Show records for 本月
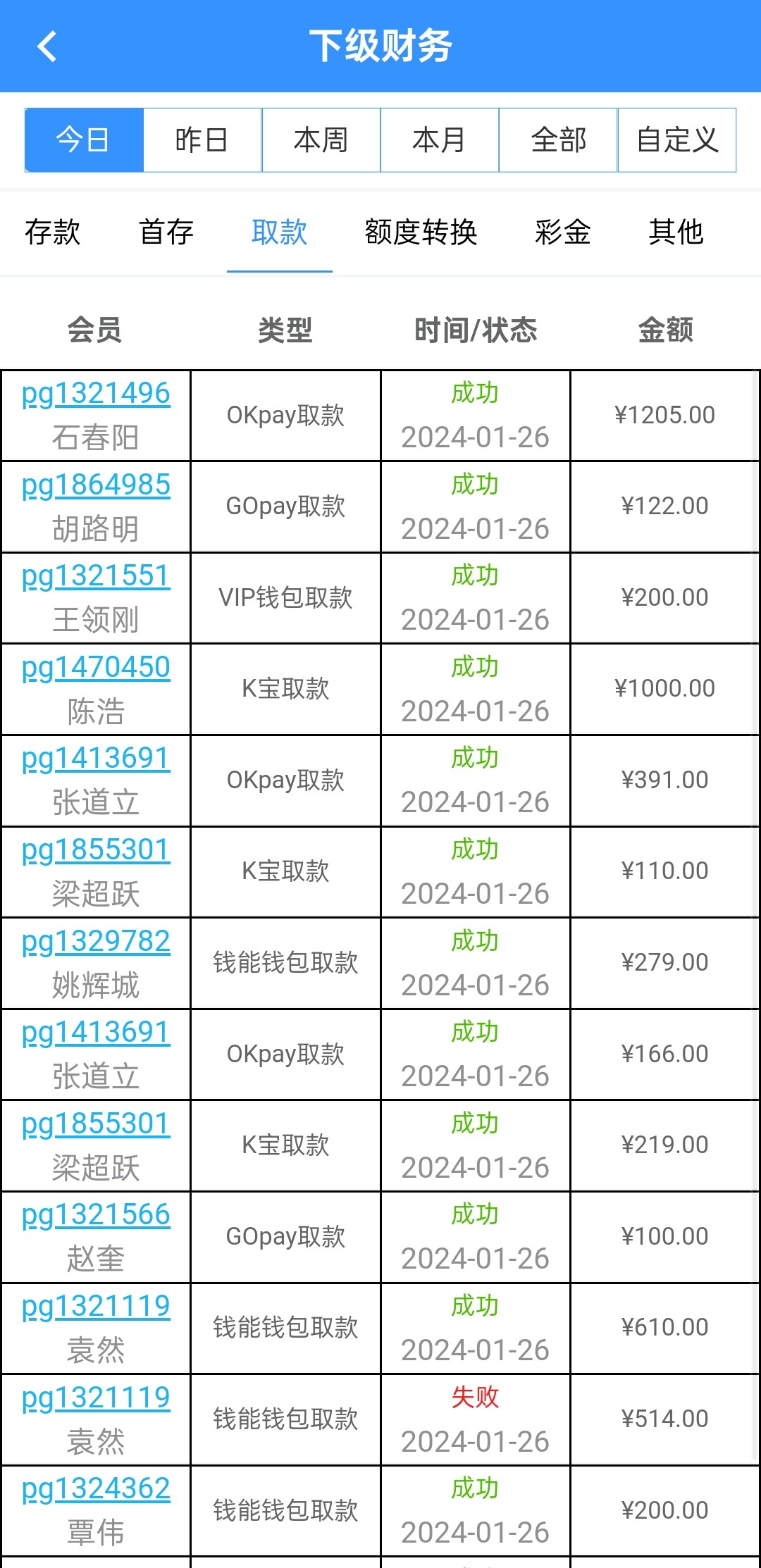The image size is (761, 1568). [x=439, y=140]
